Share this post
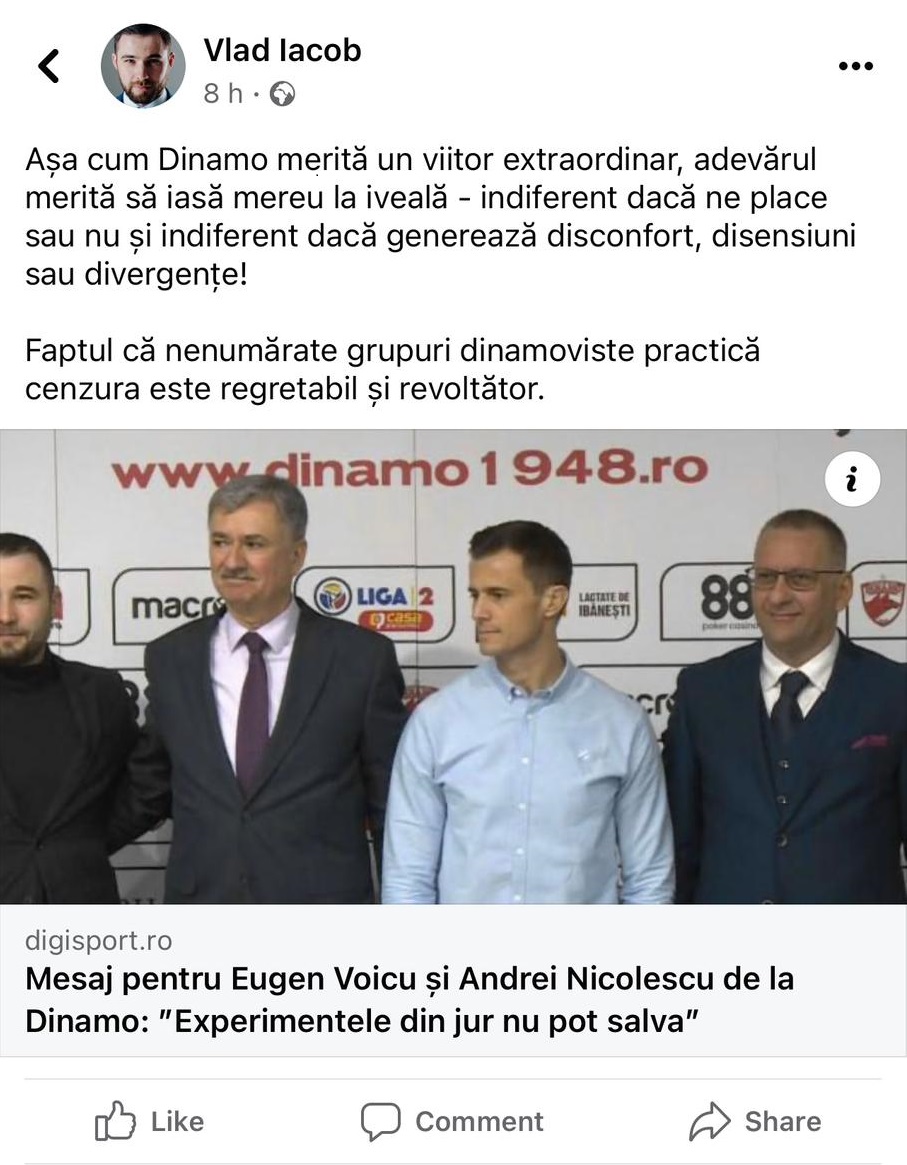Screen dimensions: 907x1165 point(755,1121)
